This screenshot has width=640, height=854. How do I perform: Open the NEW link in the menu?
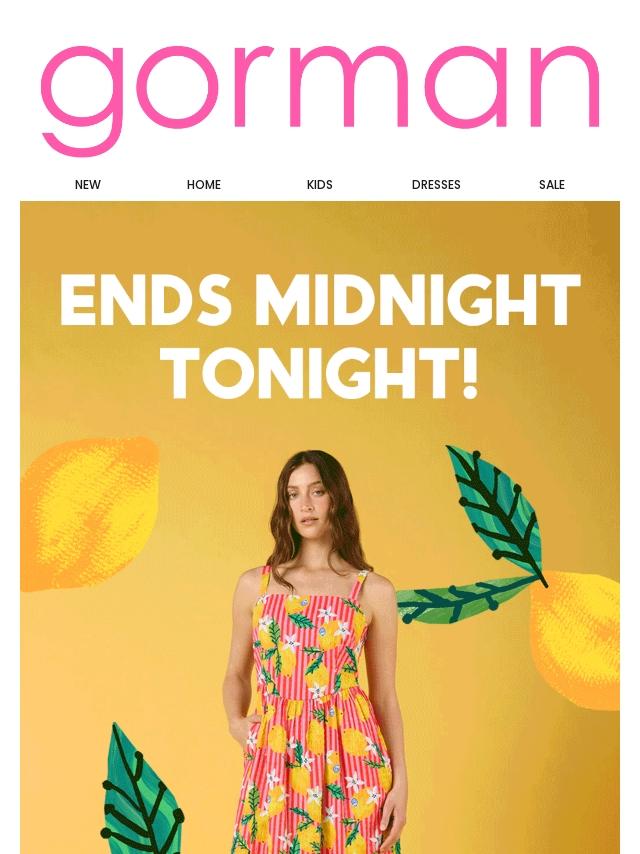click(x=88, y=185)
